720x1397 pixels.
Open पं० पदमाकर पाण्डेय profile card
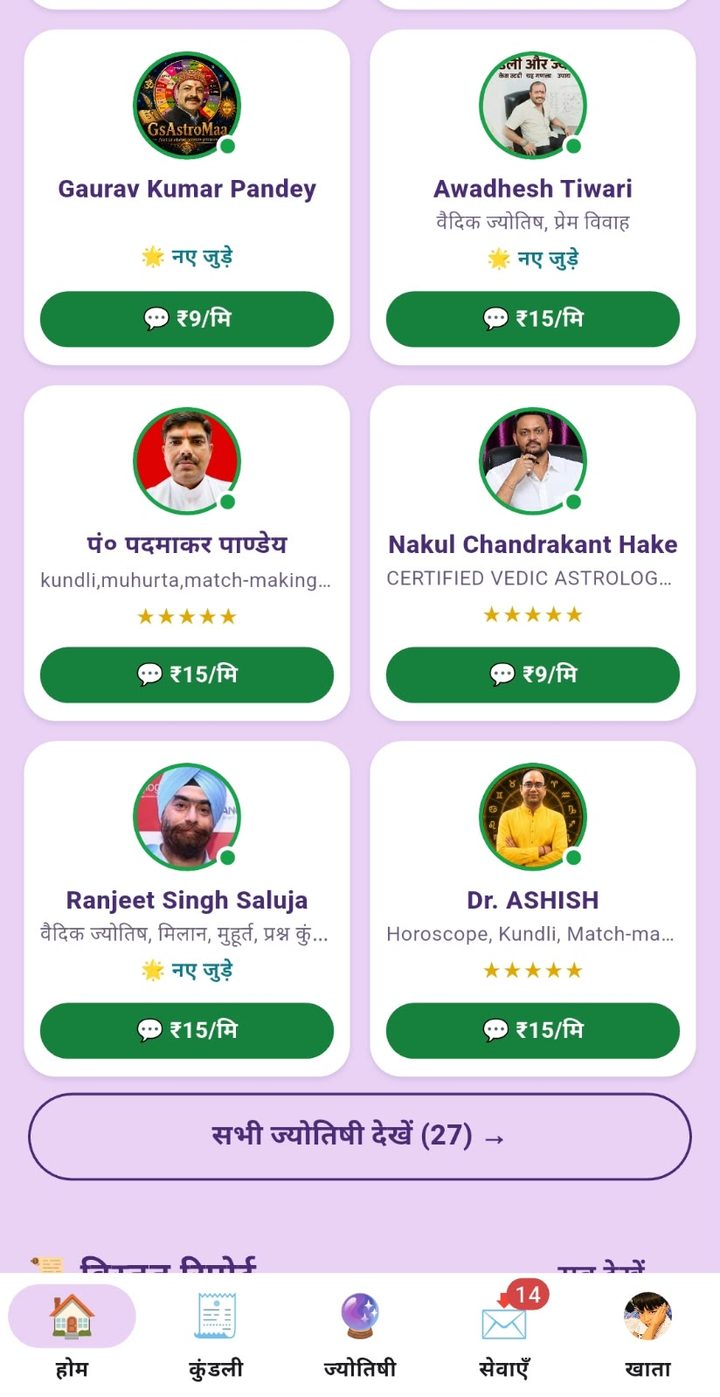click(187, 553)
